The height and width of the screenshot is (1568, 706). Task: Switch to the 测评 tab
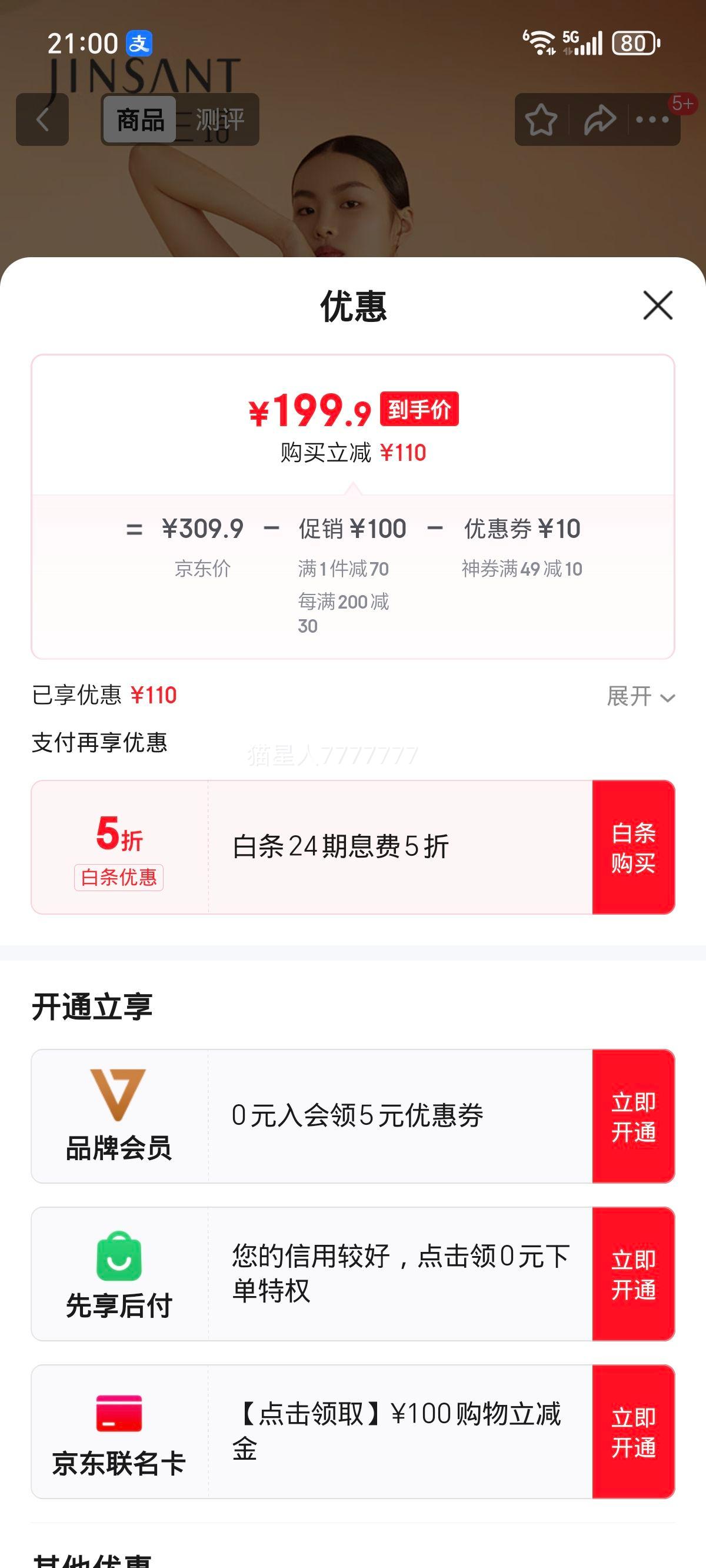219,119
